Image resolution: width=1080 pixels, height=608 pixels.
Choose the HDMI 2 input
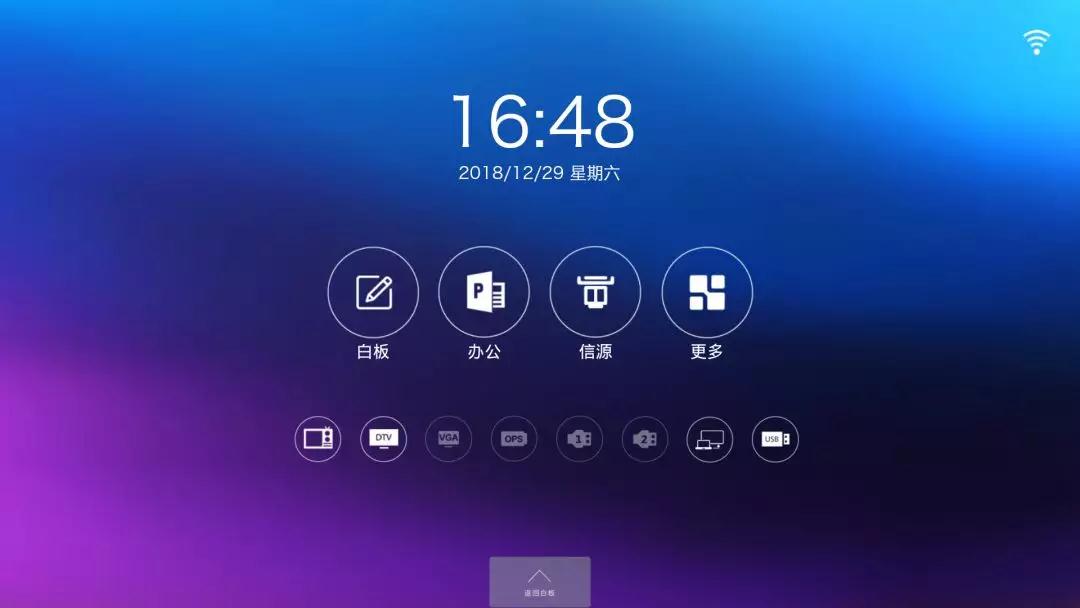645,439
